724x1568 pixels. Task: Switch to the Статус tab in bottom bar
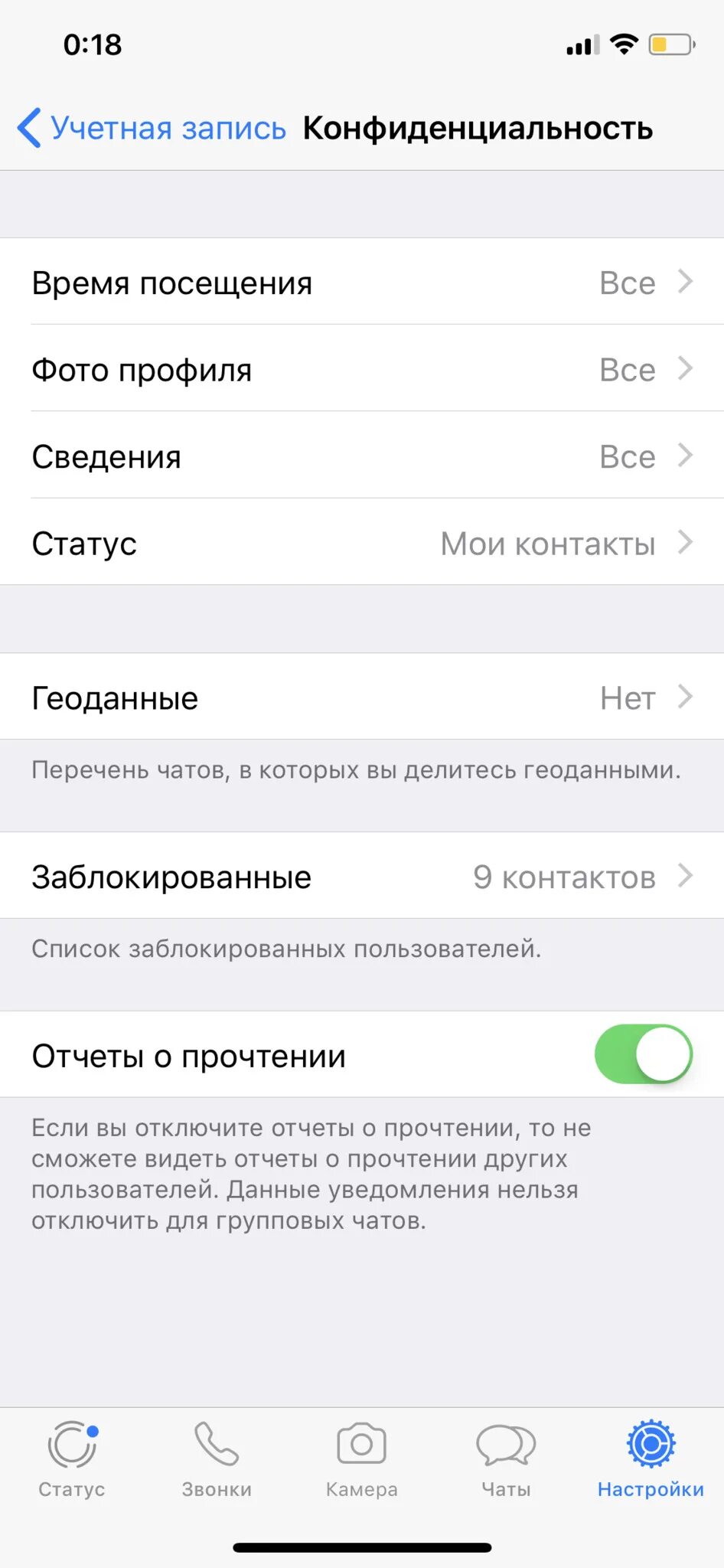pyautogui.click(x=72, y=1459)
